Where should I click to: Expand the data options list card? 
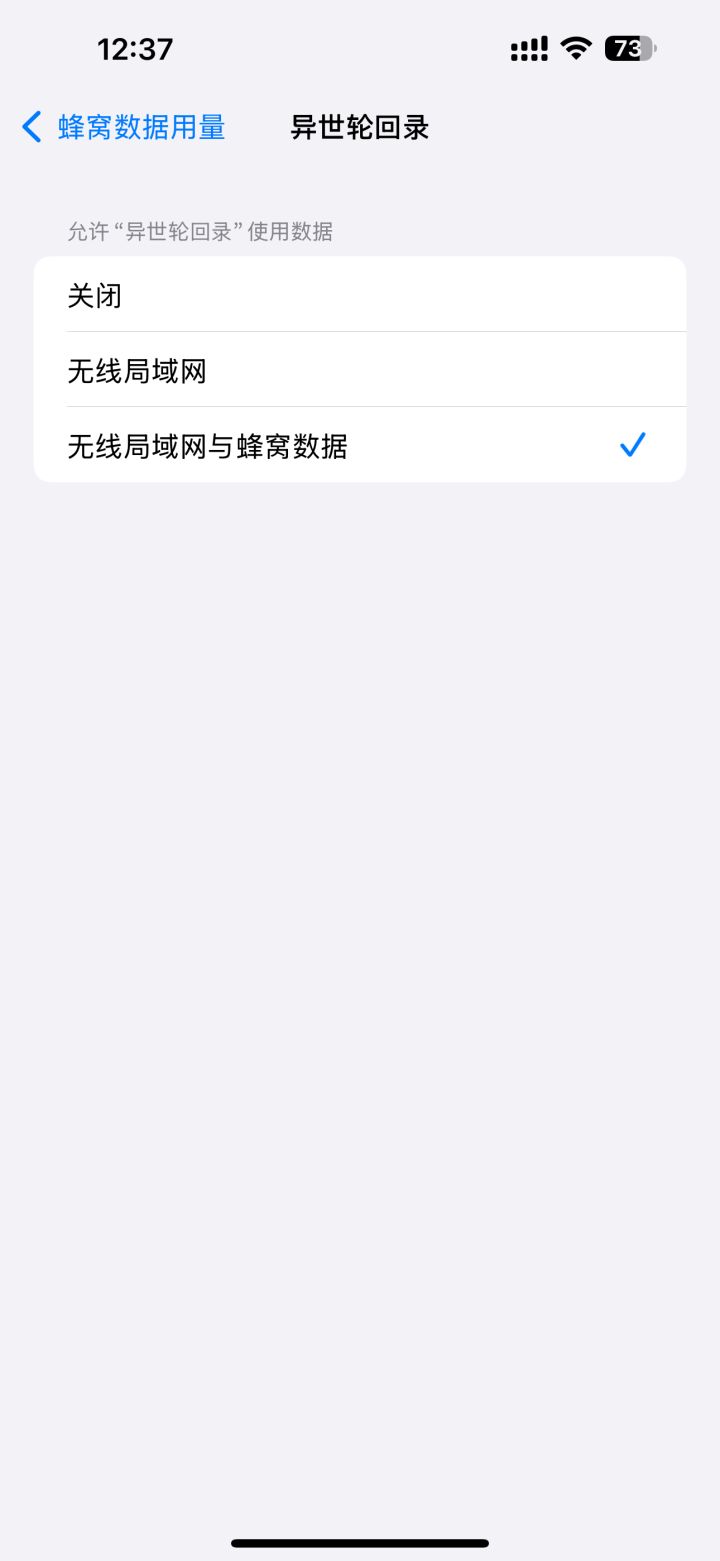(x=360, y=370)
